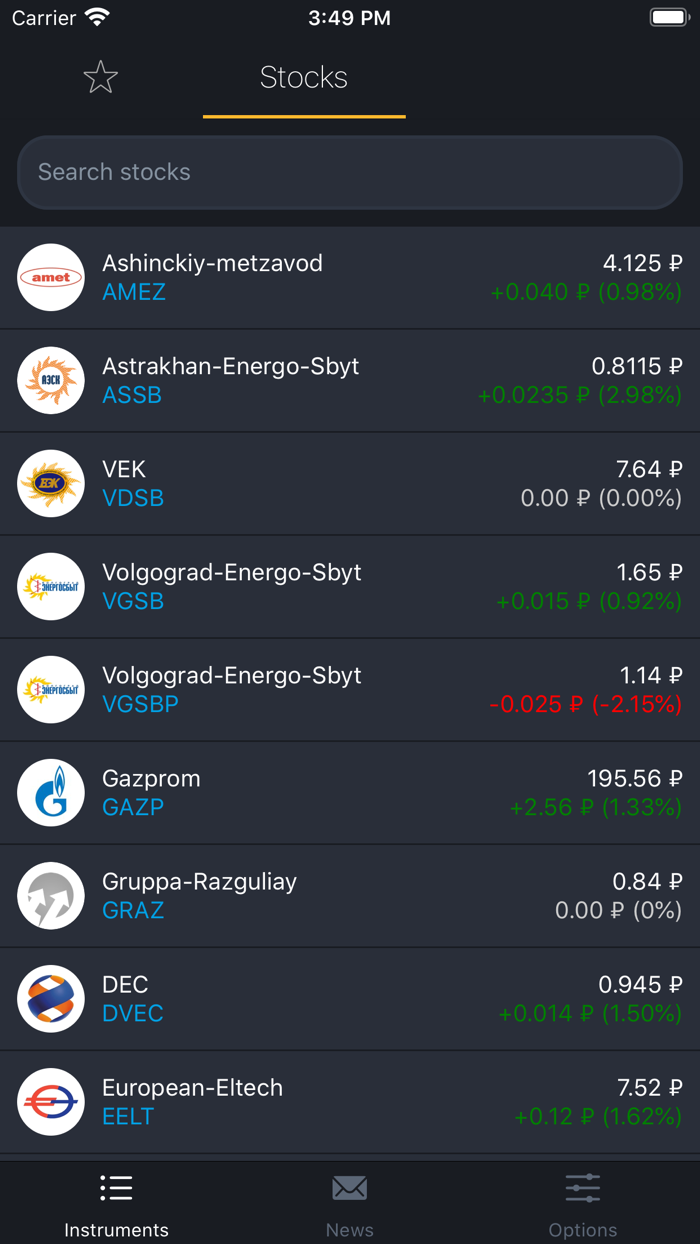Image resolution: width=700 pixels, height=1244 pixels.
Task: Select the Stocks tab
Action: [x=304, y=78]
